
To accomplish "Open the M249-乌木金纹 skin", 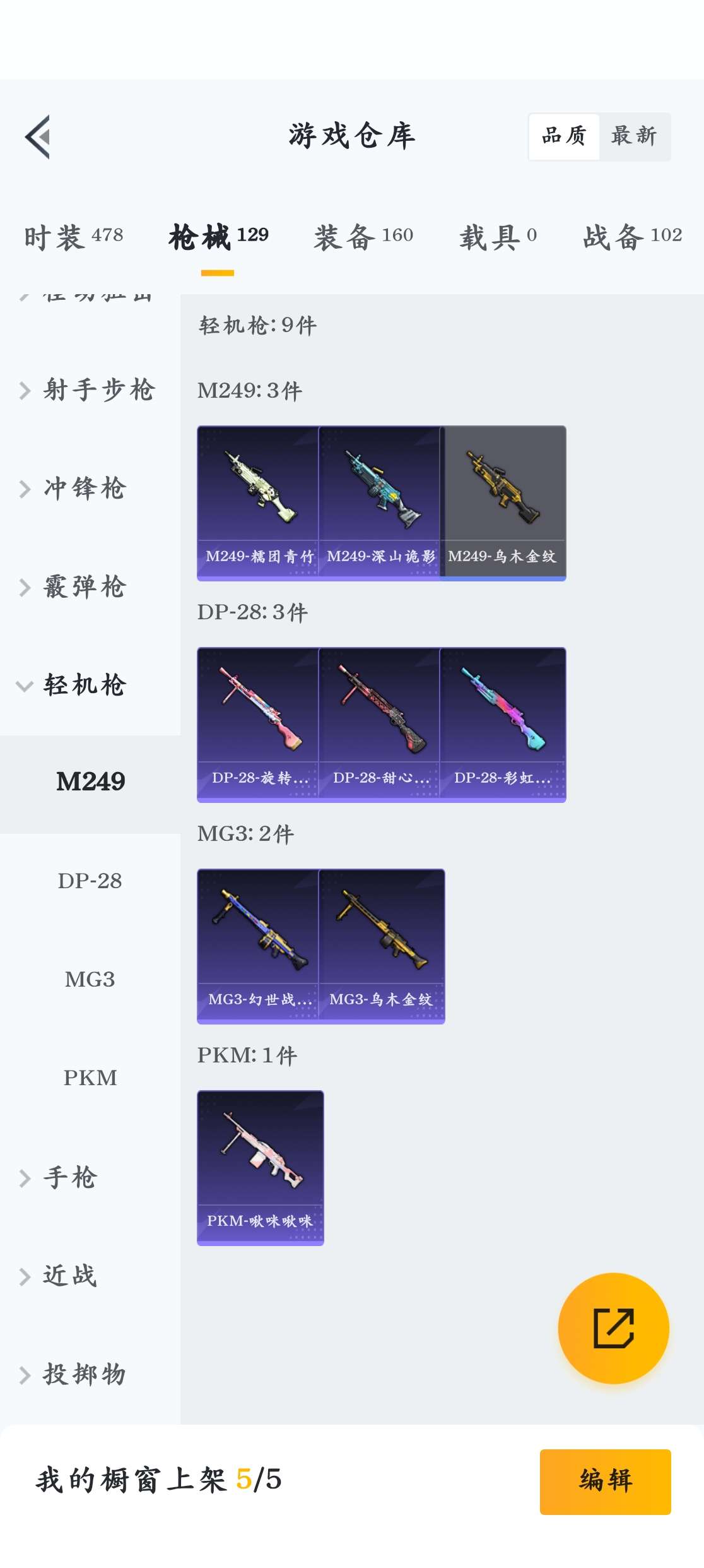I will pyautogui.click(x=503, y=503).
